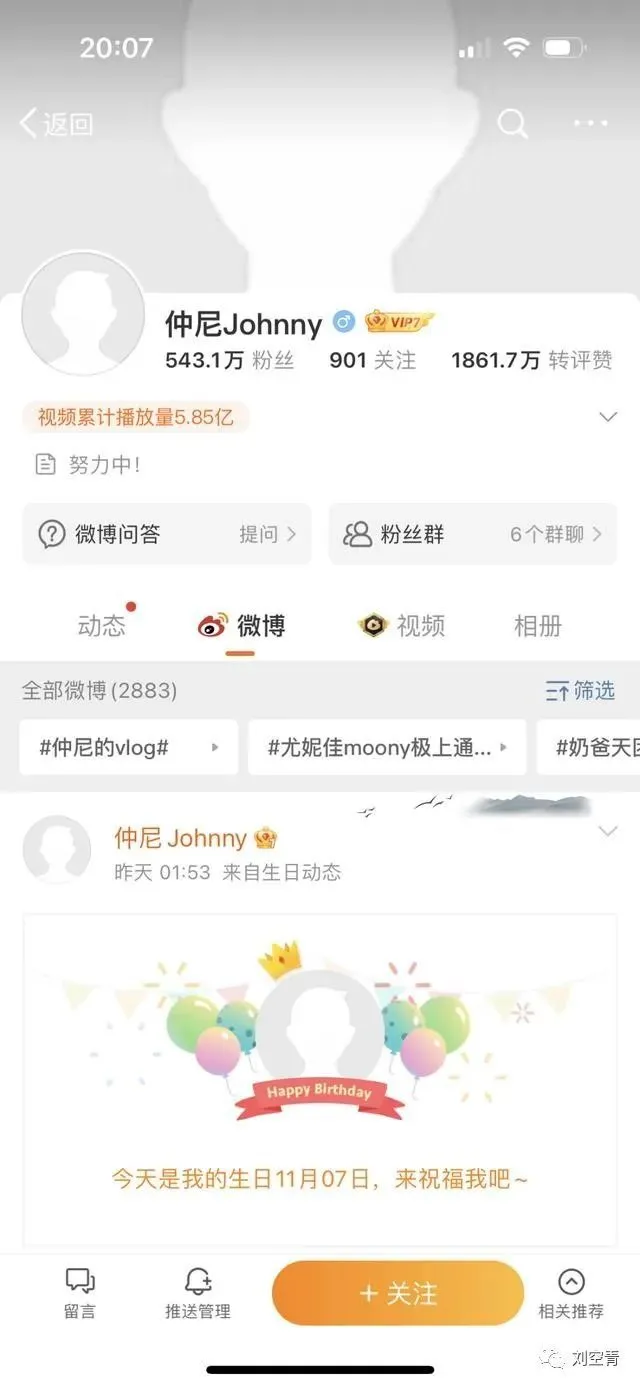Switch to the 视频 tab
The height and width of the screenshot is (1387, 640).
tap(402, 626)
